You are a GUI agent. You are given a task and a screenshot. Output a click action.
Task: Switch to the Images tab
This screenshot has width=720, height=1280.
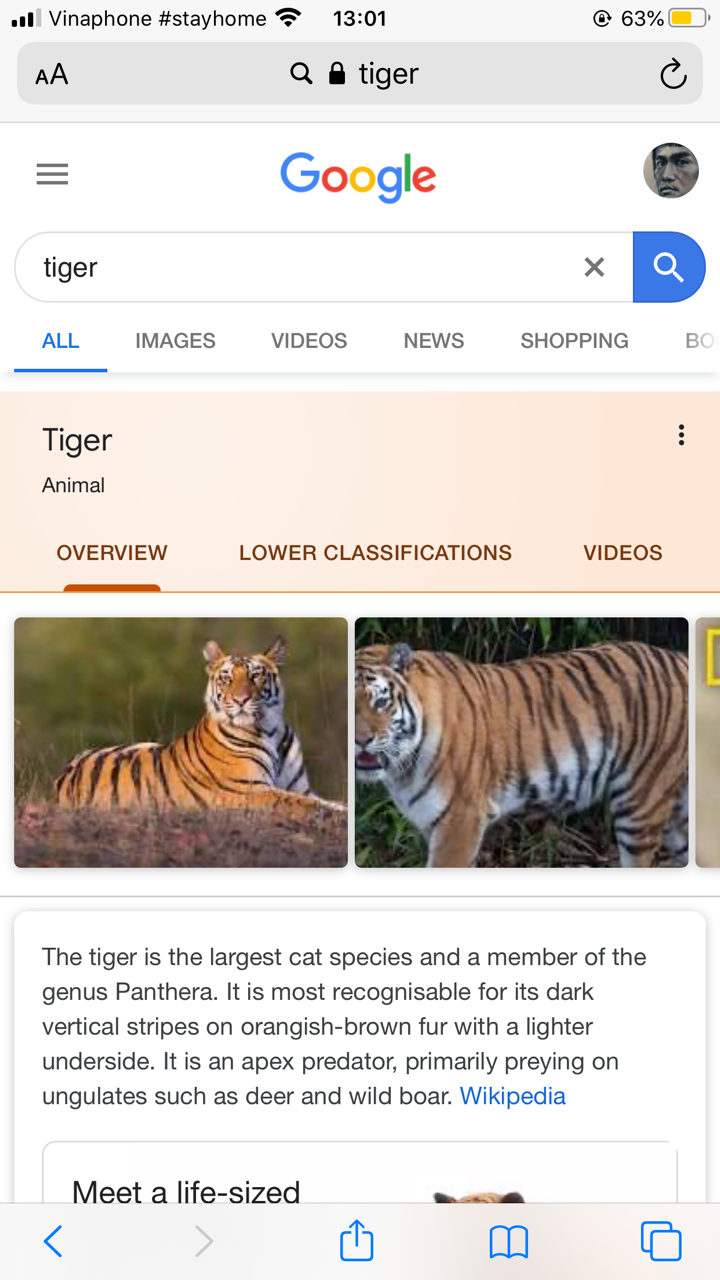(x=175, y=341)
